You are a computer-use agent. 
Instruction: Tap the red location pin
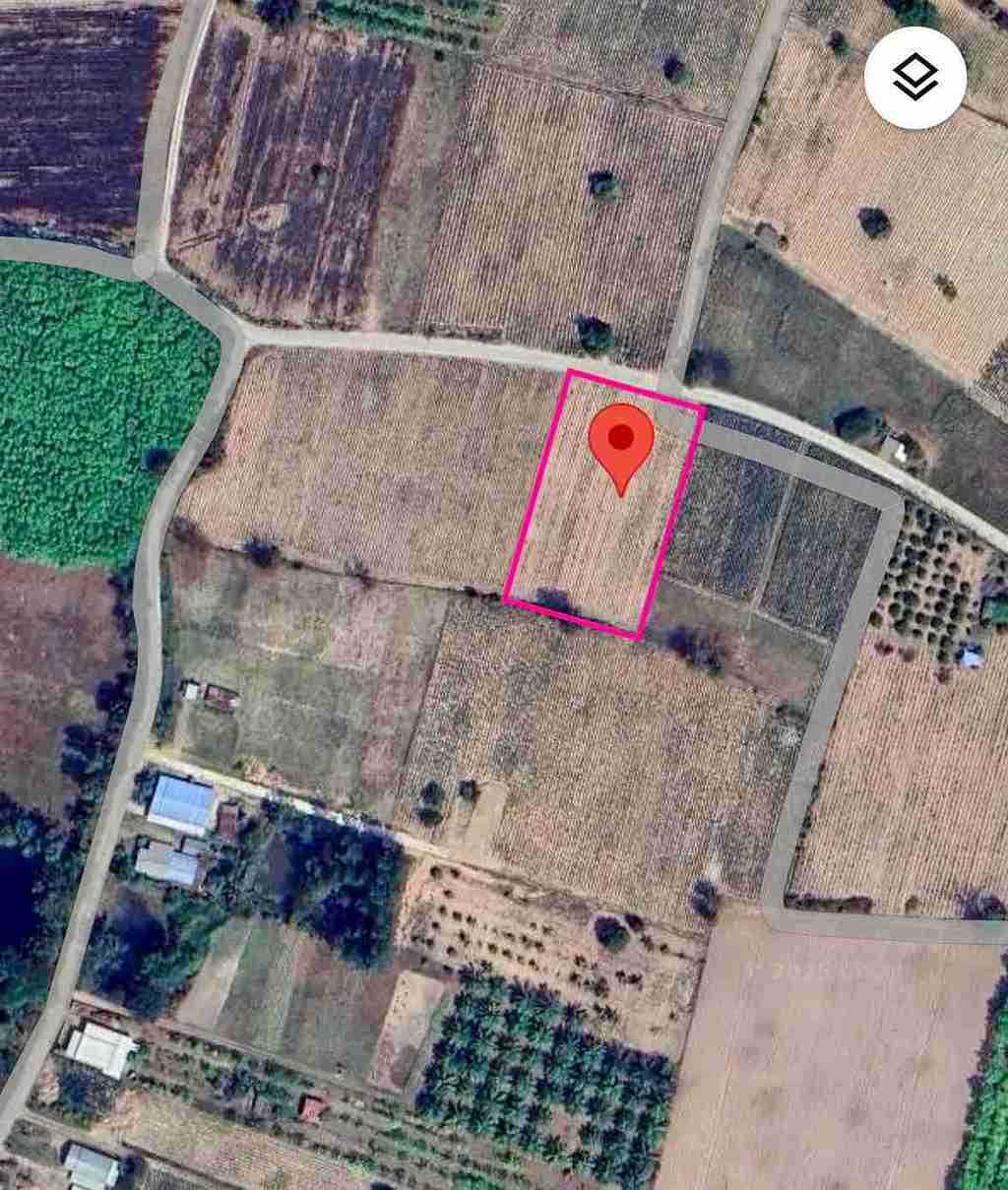point(621,442)
